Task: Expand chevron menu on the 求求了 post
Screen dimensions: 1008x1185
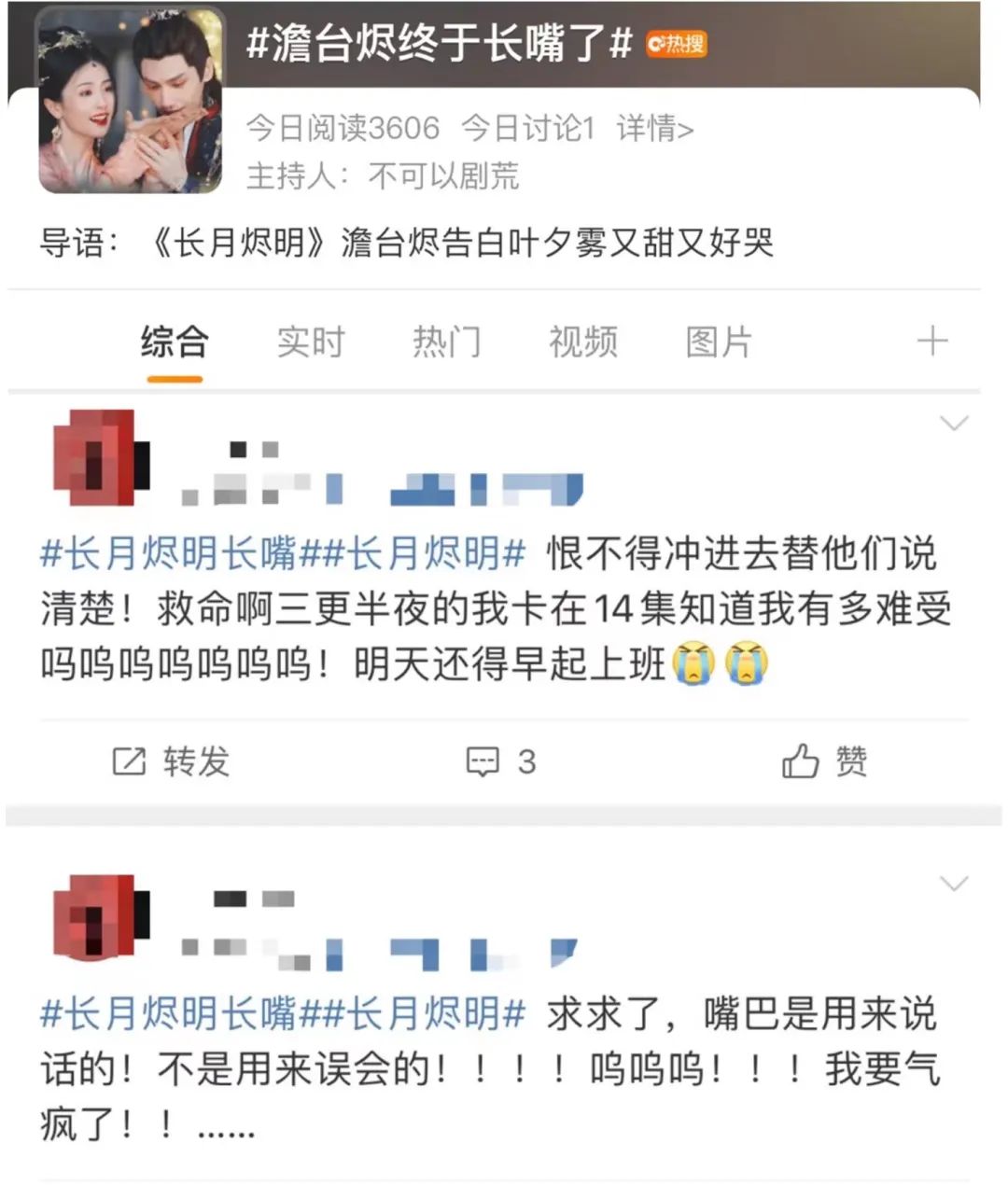Action: (x=953, y=883)
